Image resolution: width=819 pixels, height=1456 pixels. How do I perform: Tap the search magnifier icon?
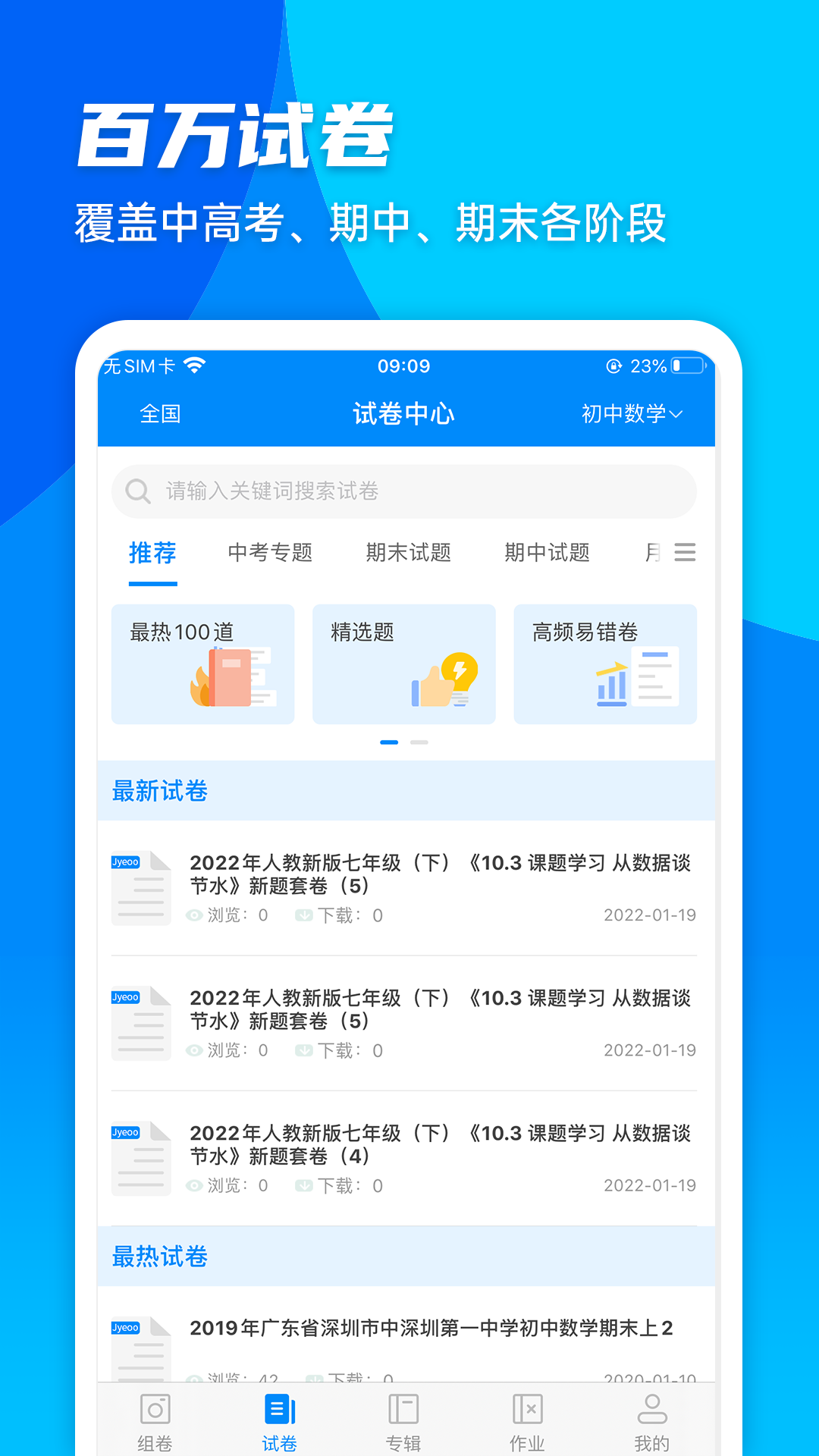click(x=137, y=491)
